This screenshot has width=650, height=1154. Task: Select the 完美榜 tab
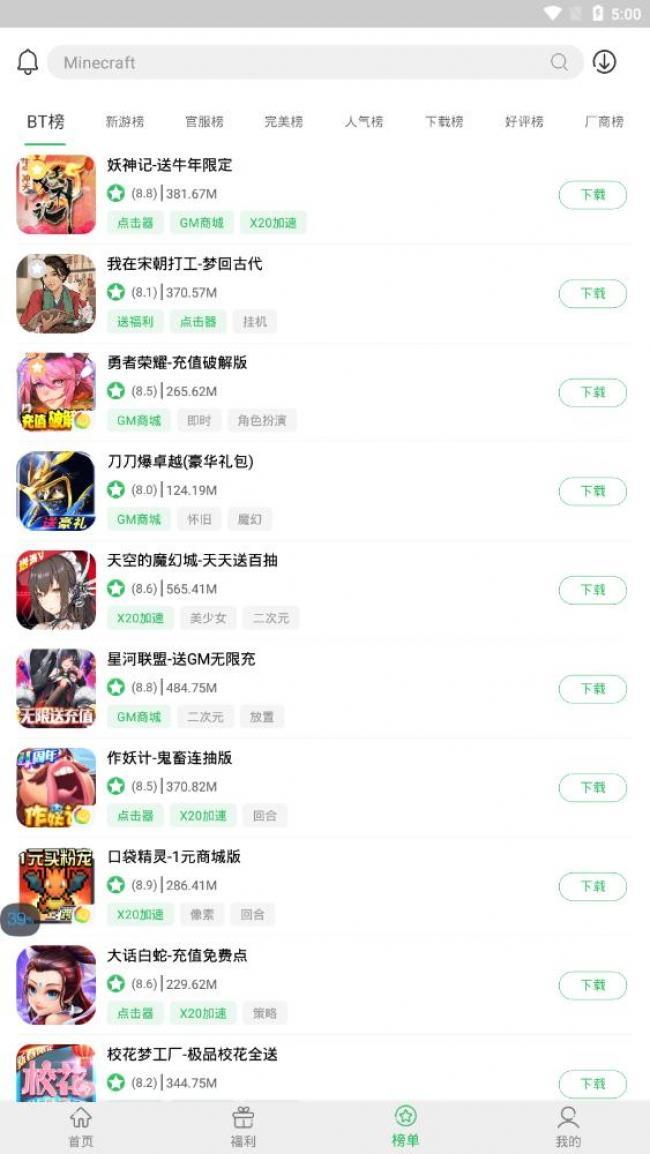[284, 122]
